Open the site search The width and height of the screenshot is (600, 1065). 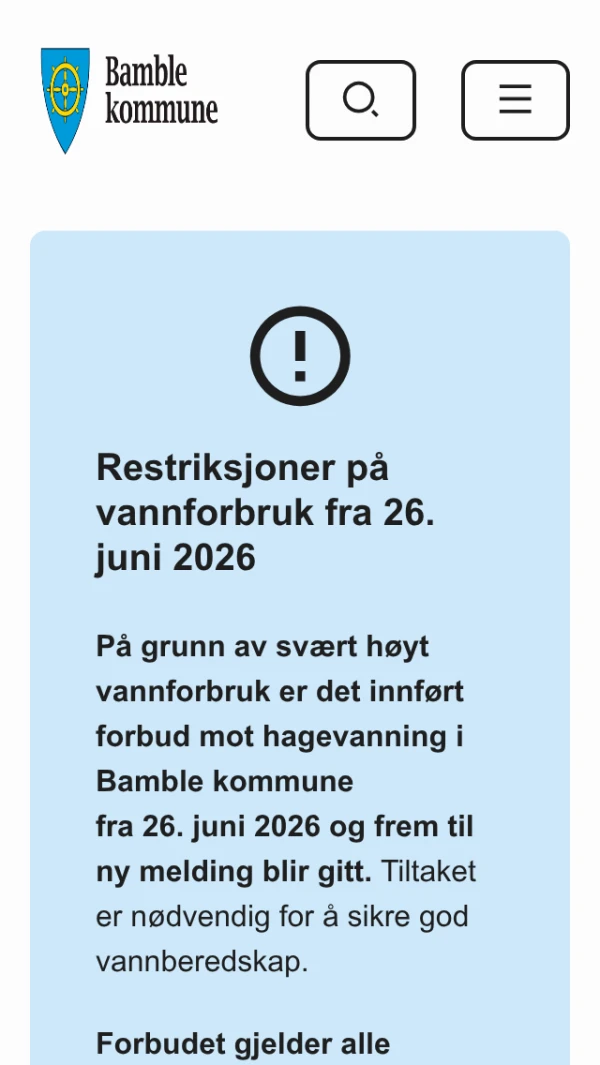tap(360, 101)
